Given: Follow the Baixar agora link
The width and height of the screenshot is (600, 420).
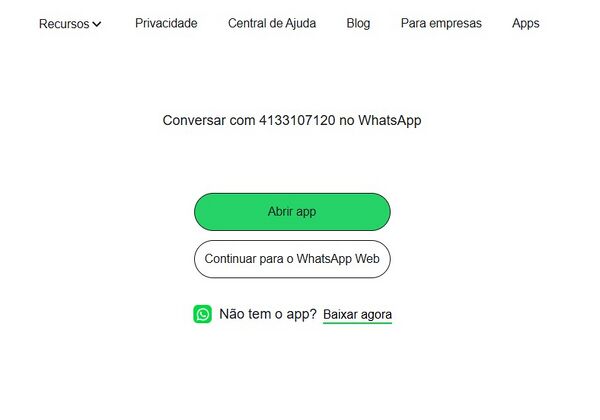Looking at the screenshot, I should (x=357, y=314).
